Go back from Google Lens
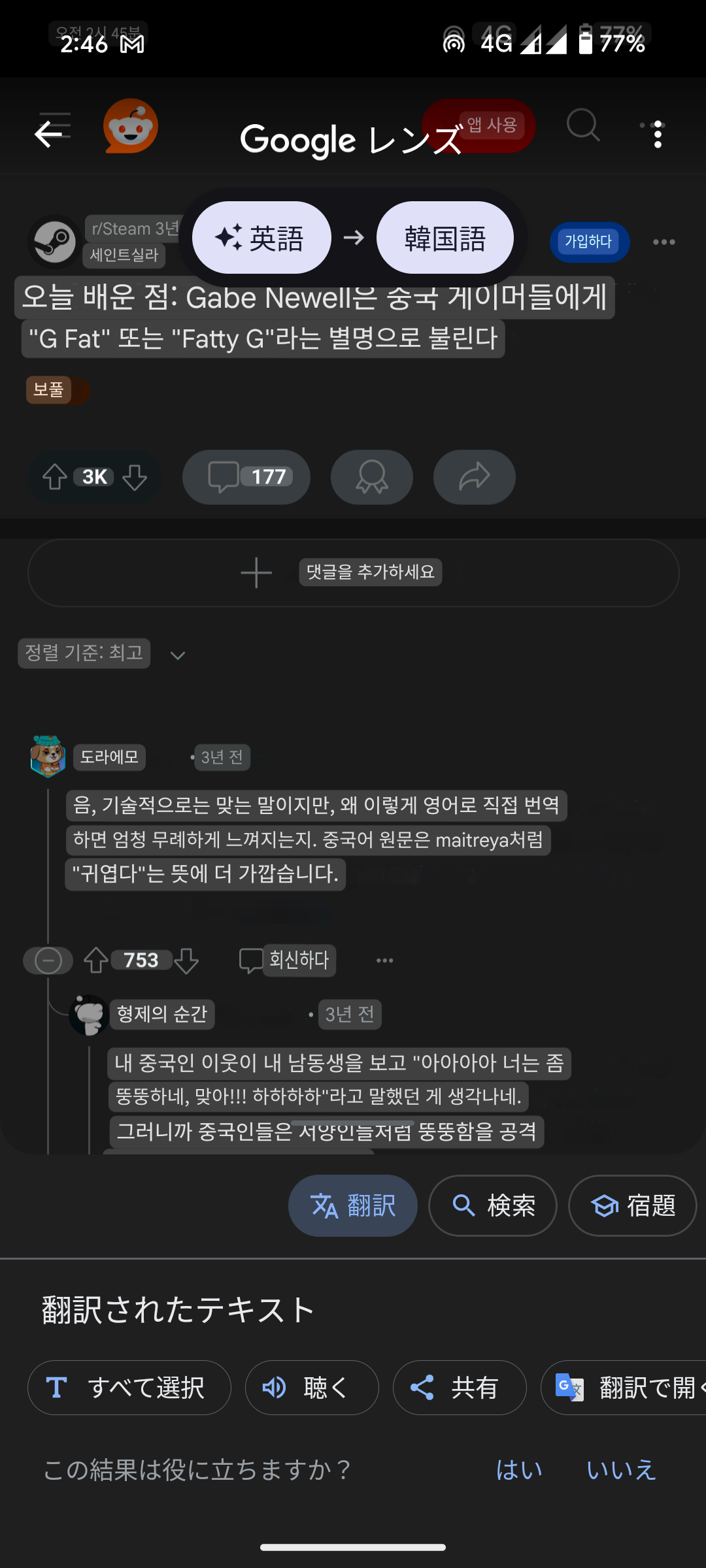Viewport: 706px width, 1568px height. coord(48,135)
